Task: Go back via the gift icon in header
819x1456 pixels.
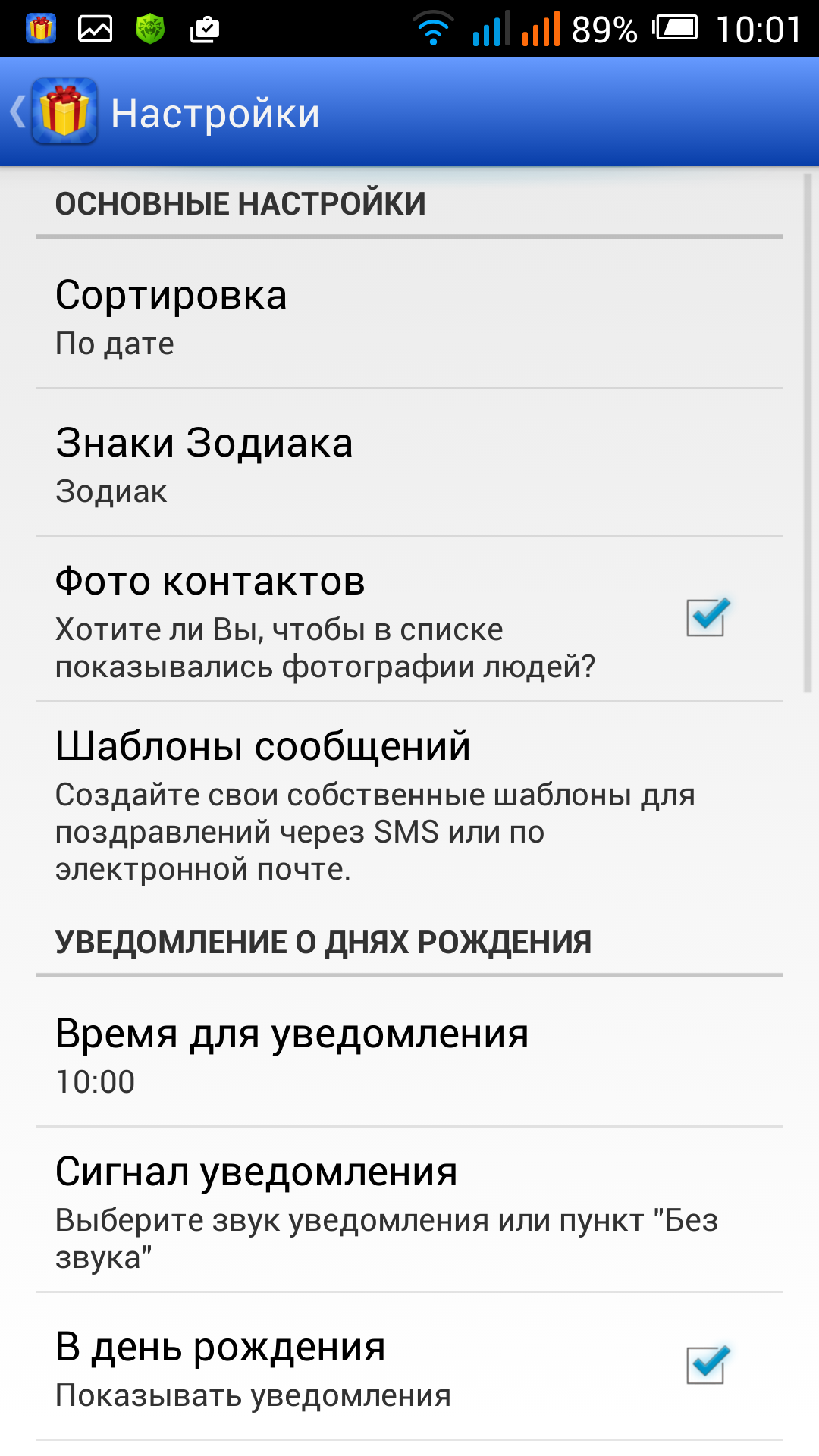Action: [62, 112]
